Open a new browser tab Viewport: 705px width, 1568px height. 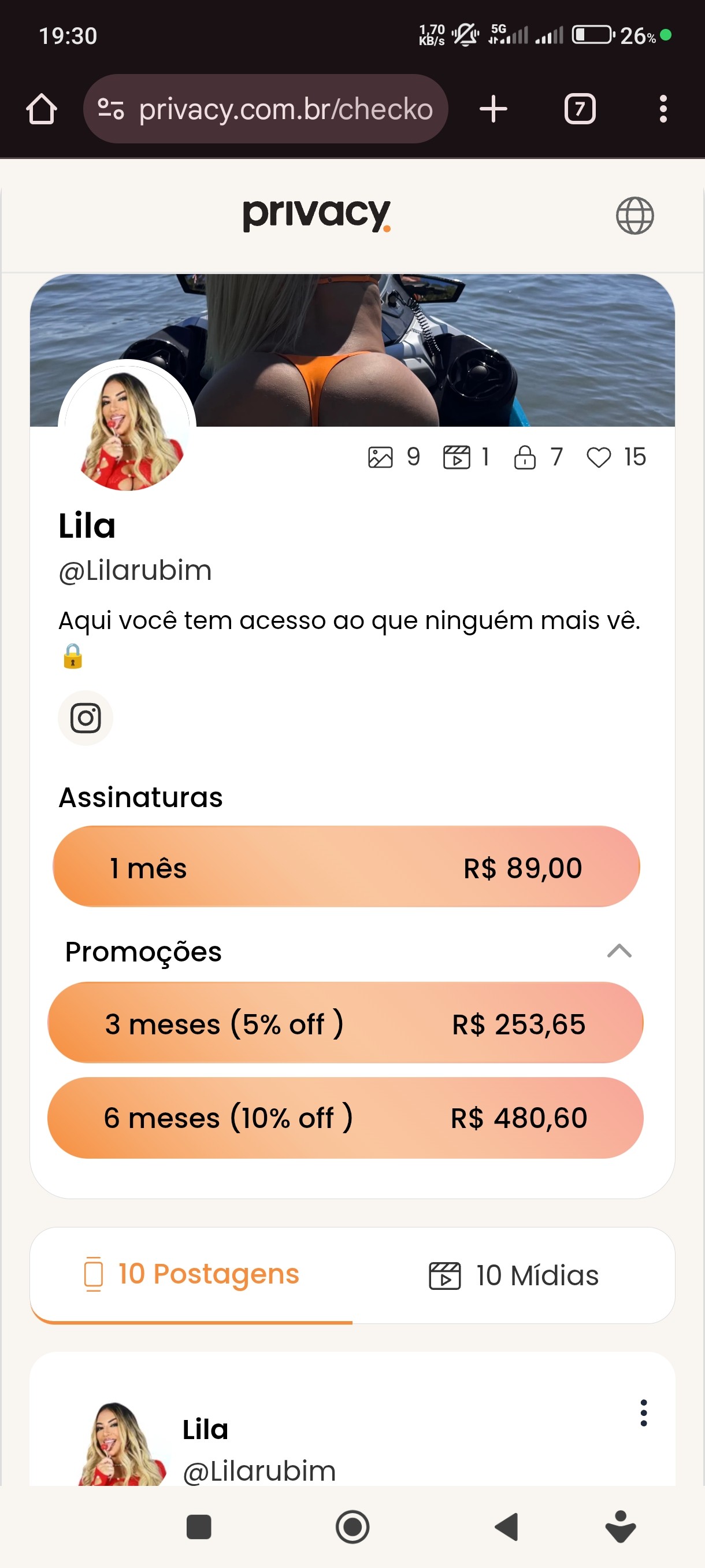tap(493, 110)
